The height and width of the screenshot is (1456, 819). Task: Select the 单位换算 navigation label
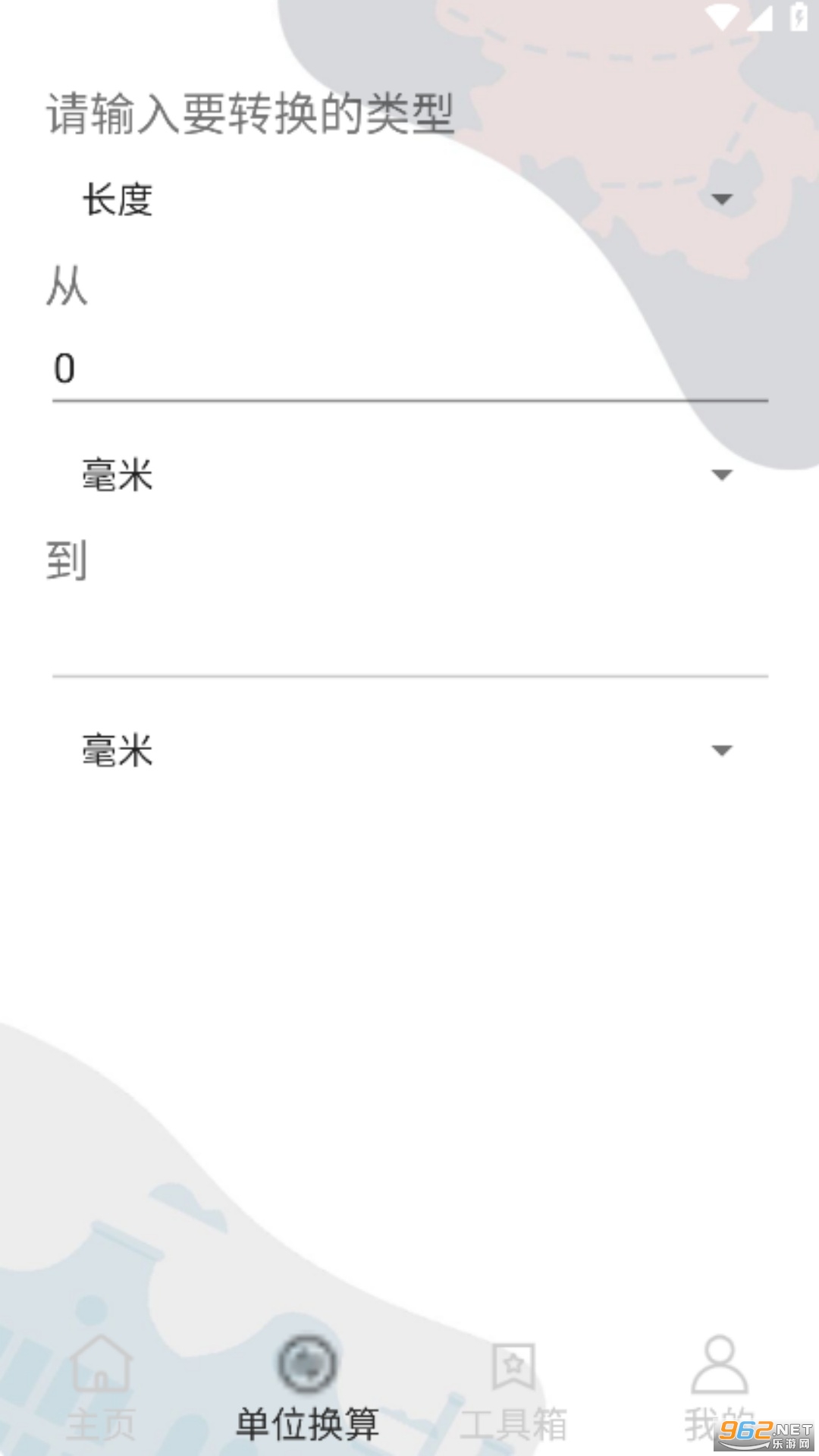pos(308,1422)
